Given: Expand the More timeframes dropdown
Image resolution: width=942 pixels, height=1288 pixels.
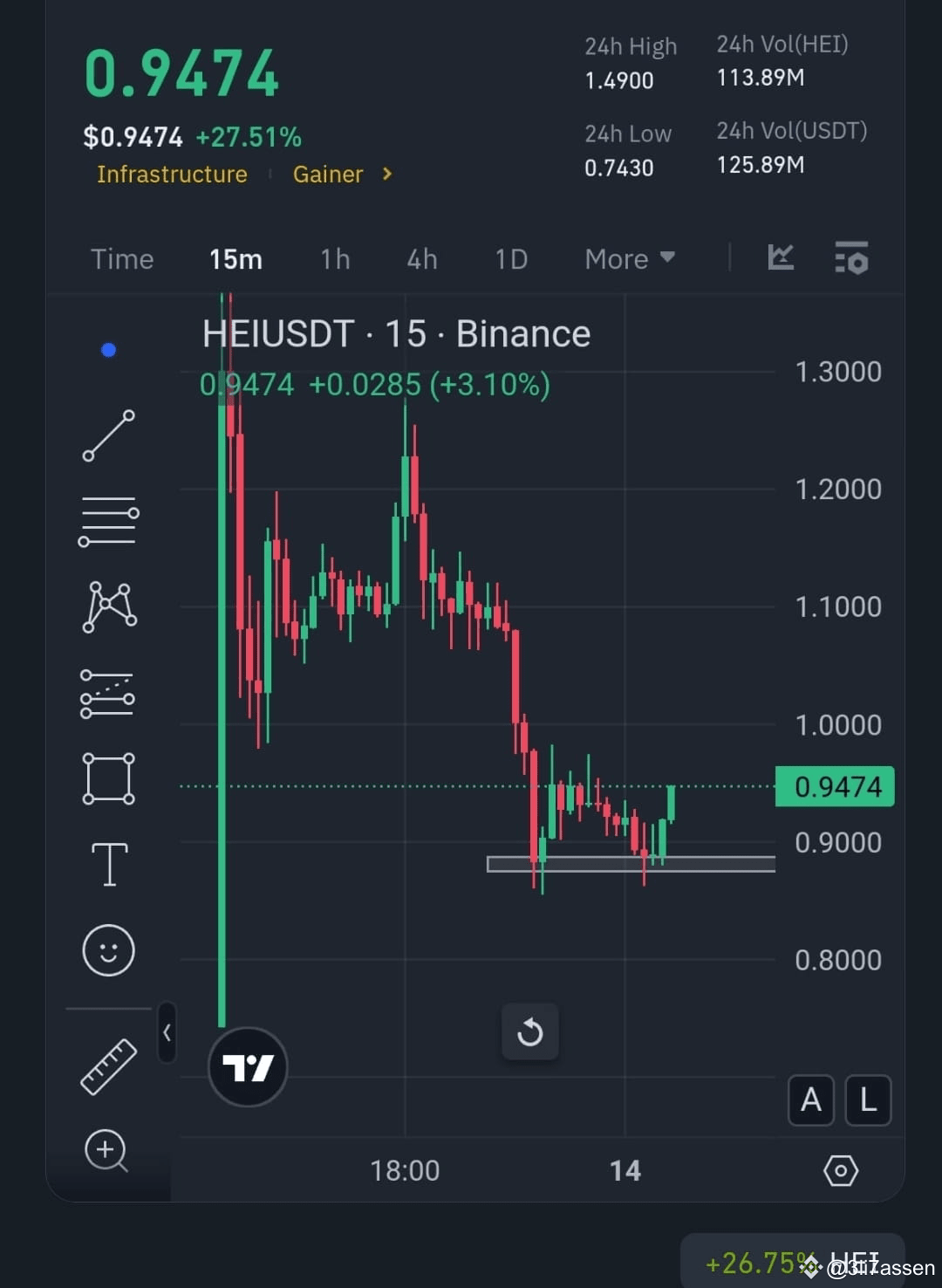Looking at the screenshot, I should pos(629,258).
